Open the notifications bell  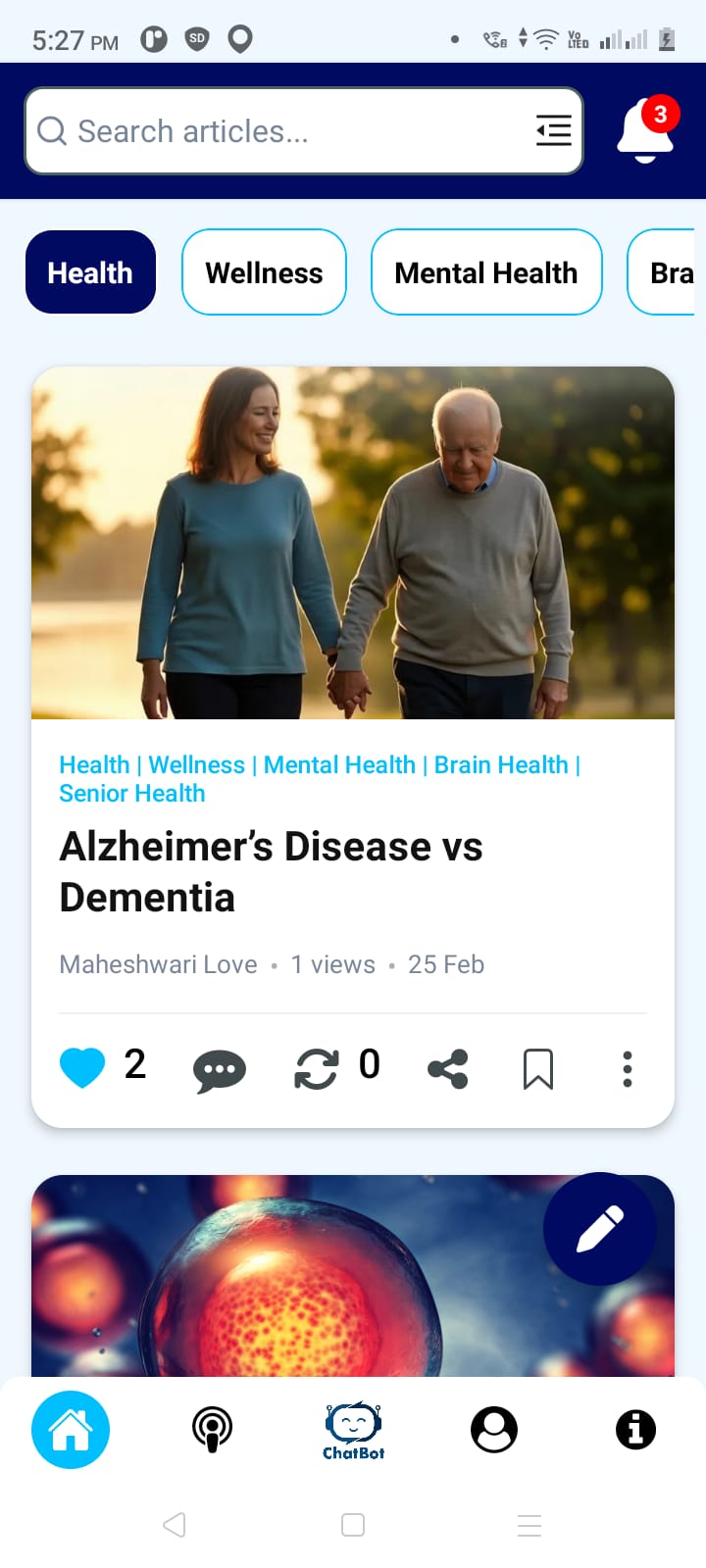[645, 131]
